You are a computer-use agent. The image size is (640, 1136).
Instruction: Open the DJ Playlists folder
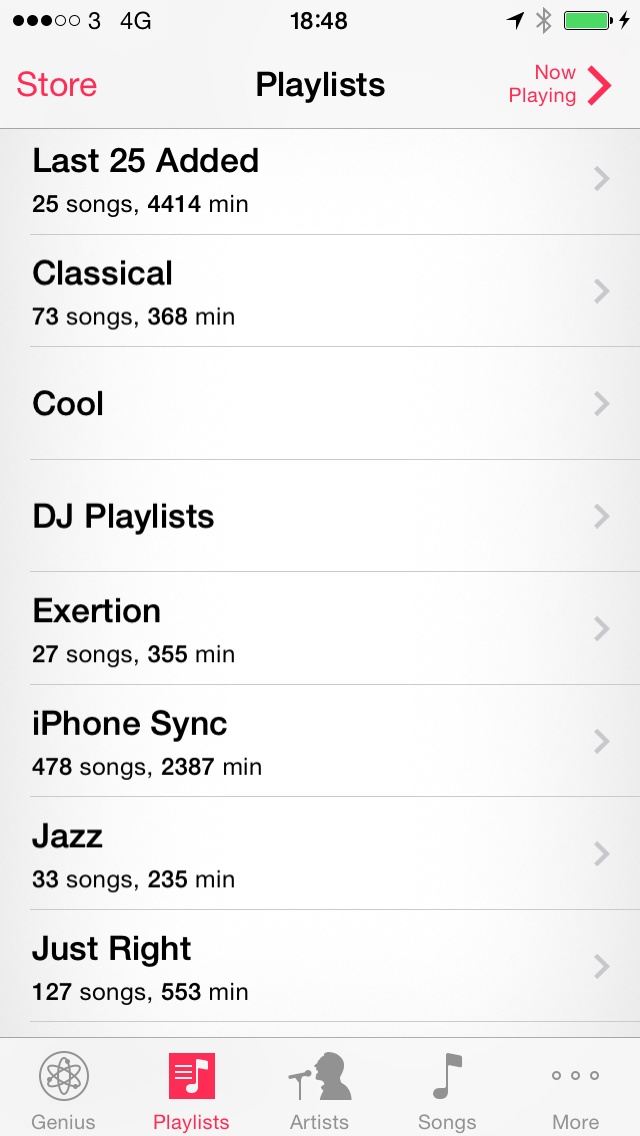(x=320, y=515)
